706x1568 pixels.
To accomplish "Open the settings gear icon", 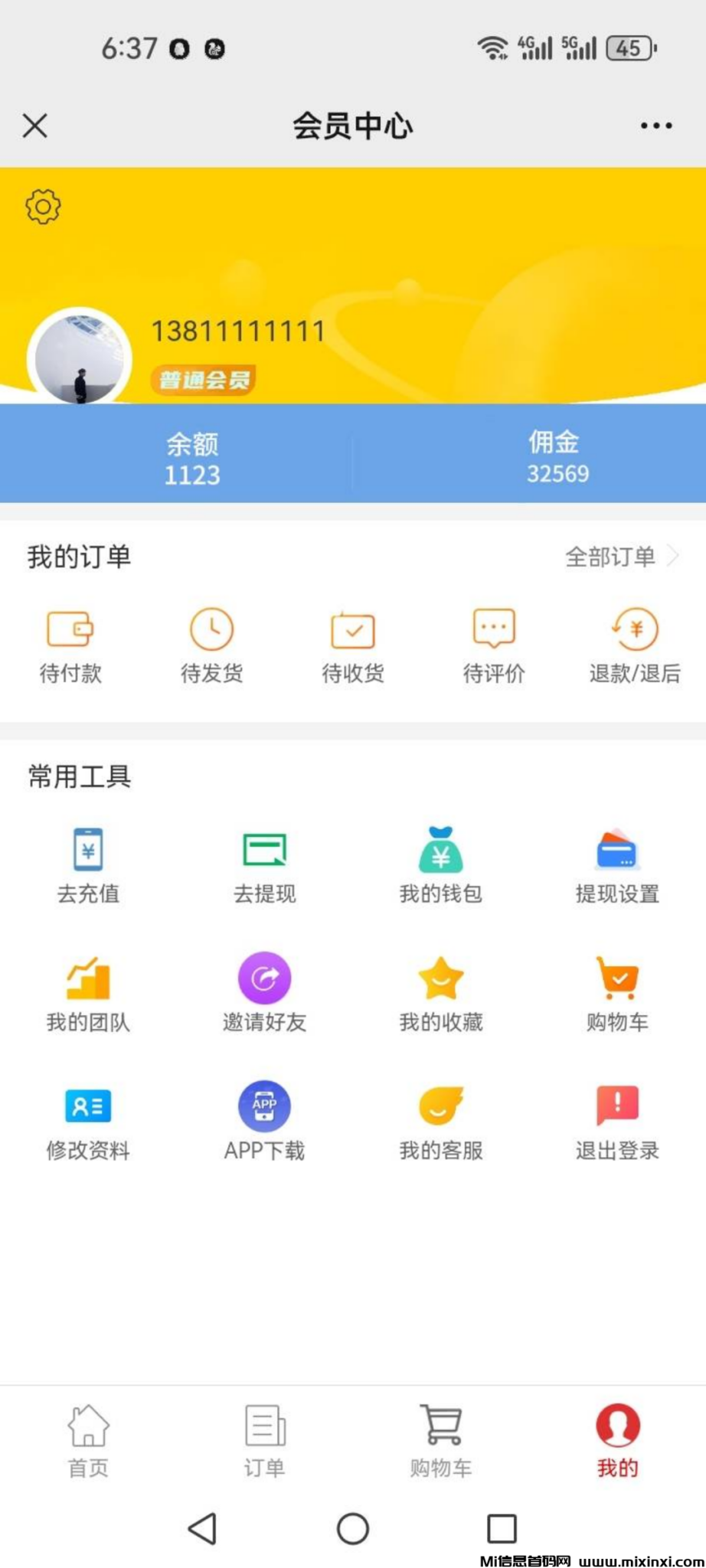I will (x=43, y=206).
